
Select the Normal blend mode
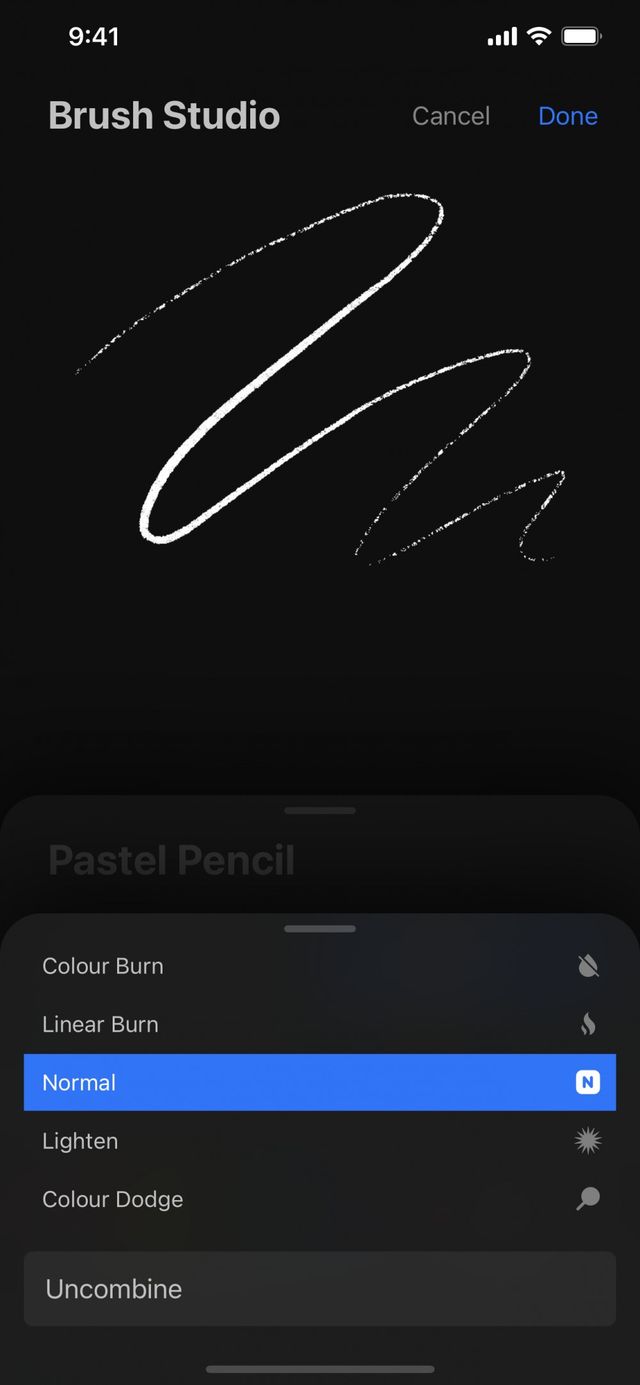point(320,1082)
